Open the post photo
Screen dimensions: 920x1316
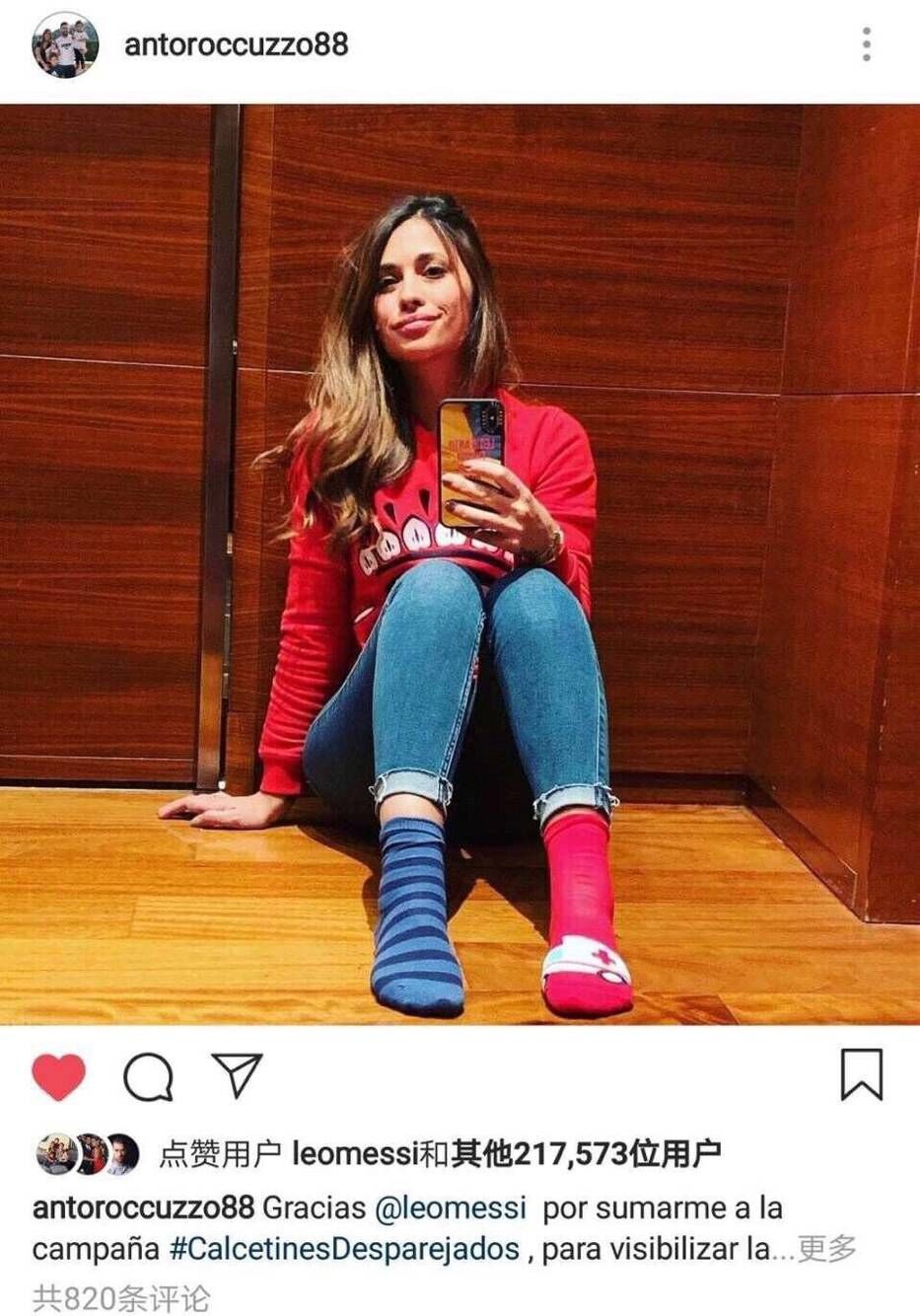[460, 564]
